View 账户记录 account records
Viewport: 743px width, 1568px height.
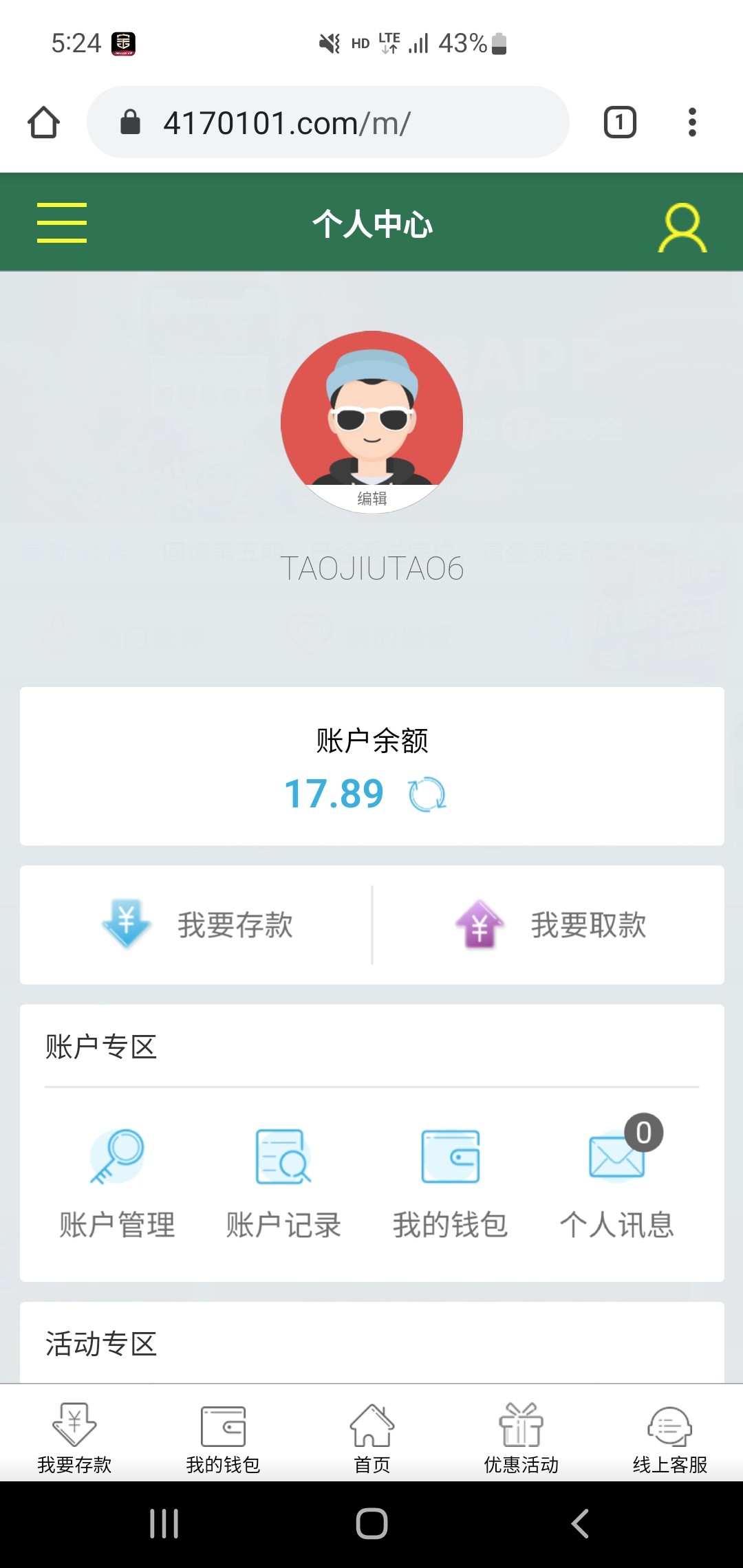[x=283, y=1183]
